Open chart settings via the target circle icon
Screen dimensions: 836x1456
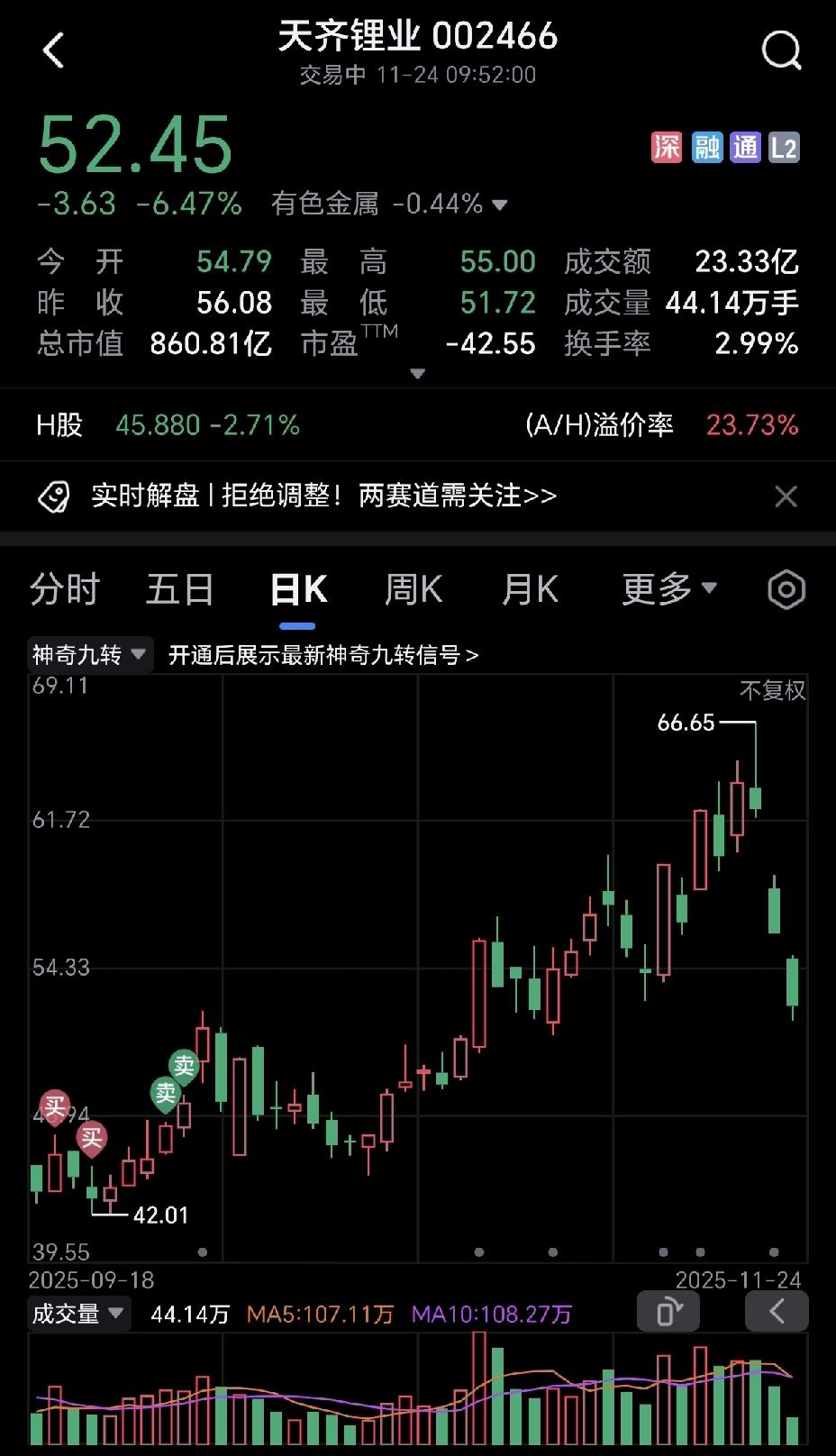[786, 588]
